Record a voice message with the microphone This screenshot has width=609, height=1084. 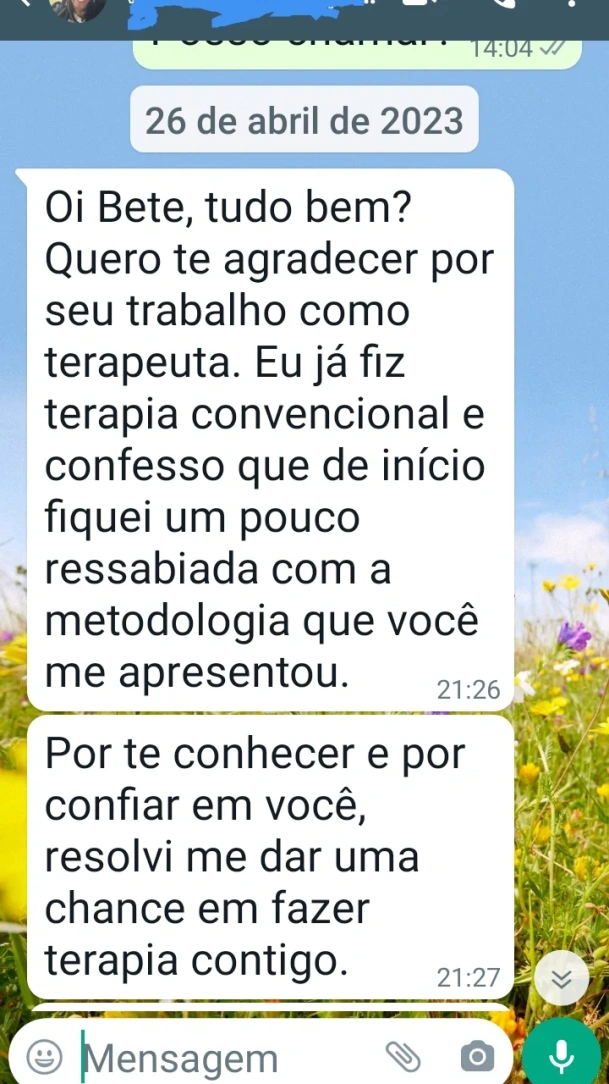(562, 1054)
